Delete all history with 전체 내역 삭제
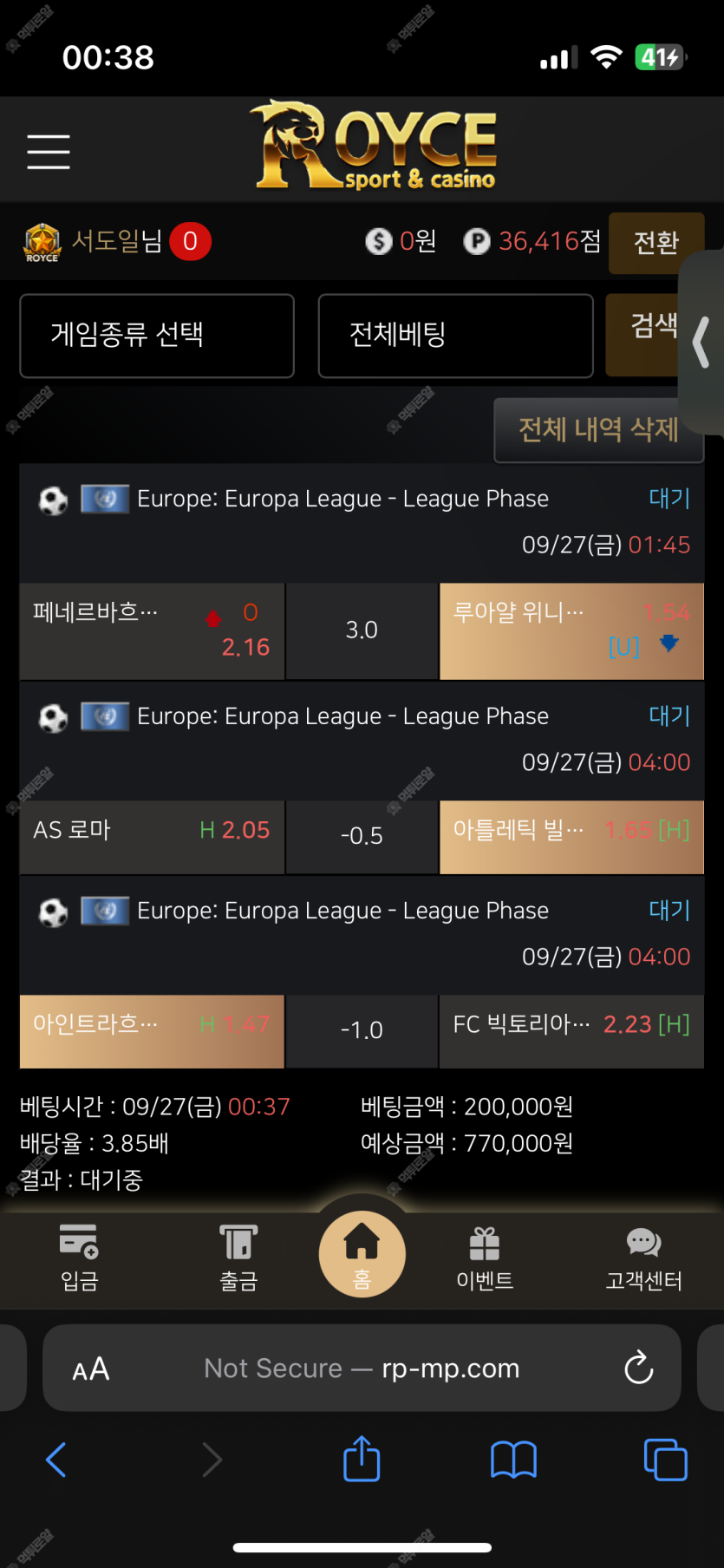Screen dimensions: 724x1568 [x=598, y=430]
